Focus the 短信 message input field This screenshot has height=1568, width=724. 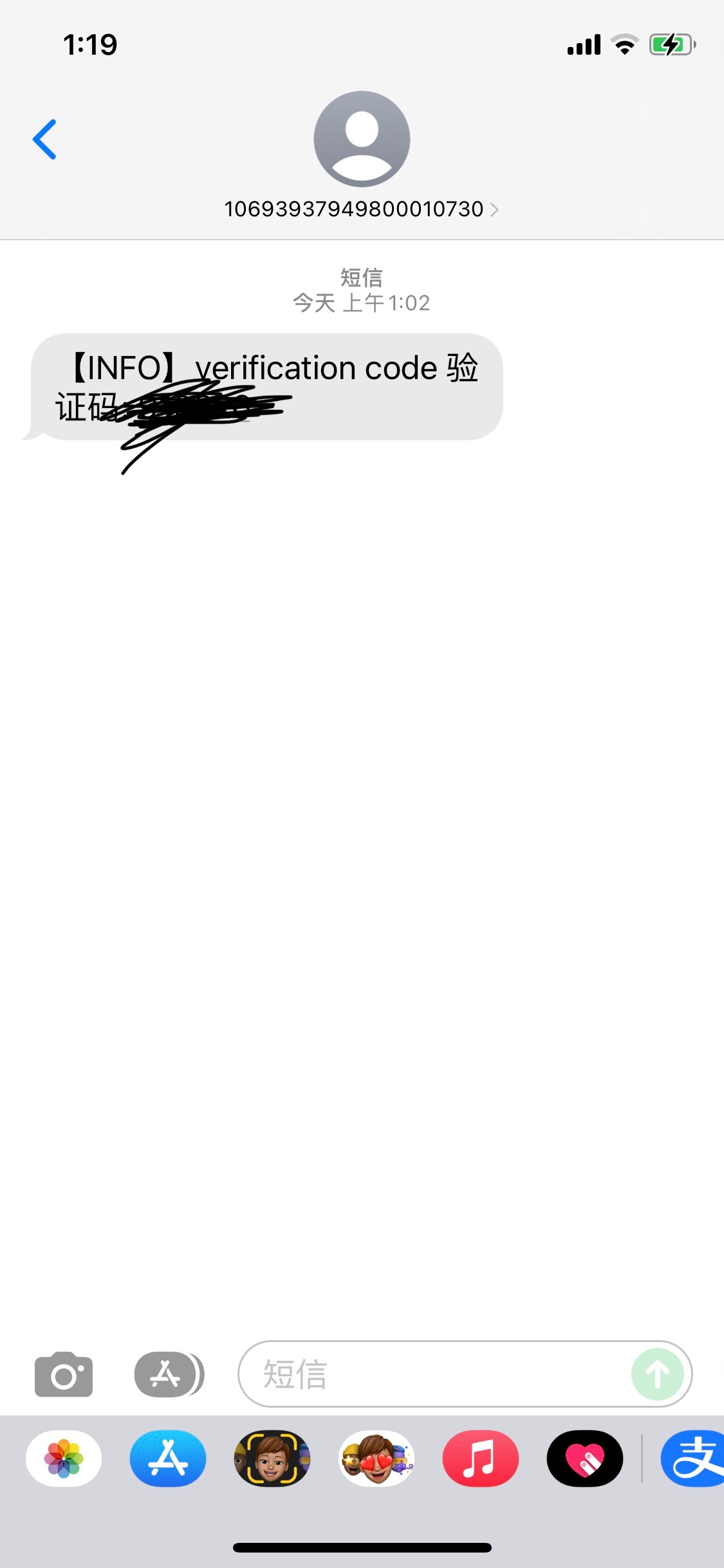pyautogui.click(x=438, y=1374)
